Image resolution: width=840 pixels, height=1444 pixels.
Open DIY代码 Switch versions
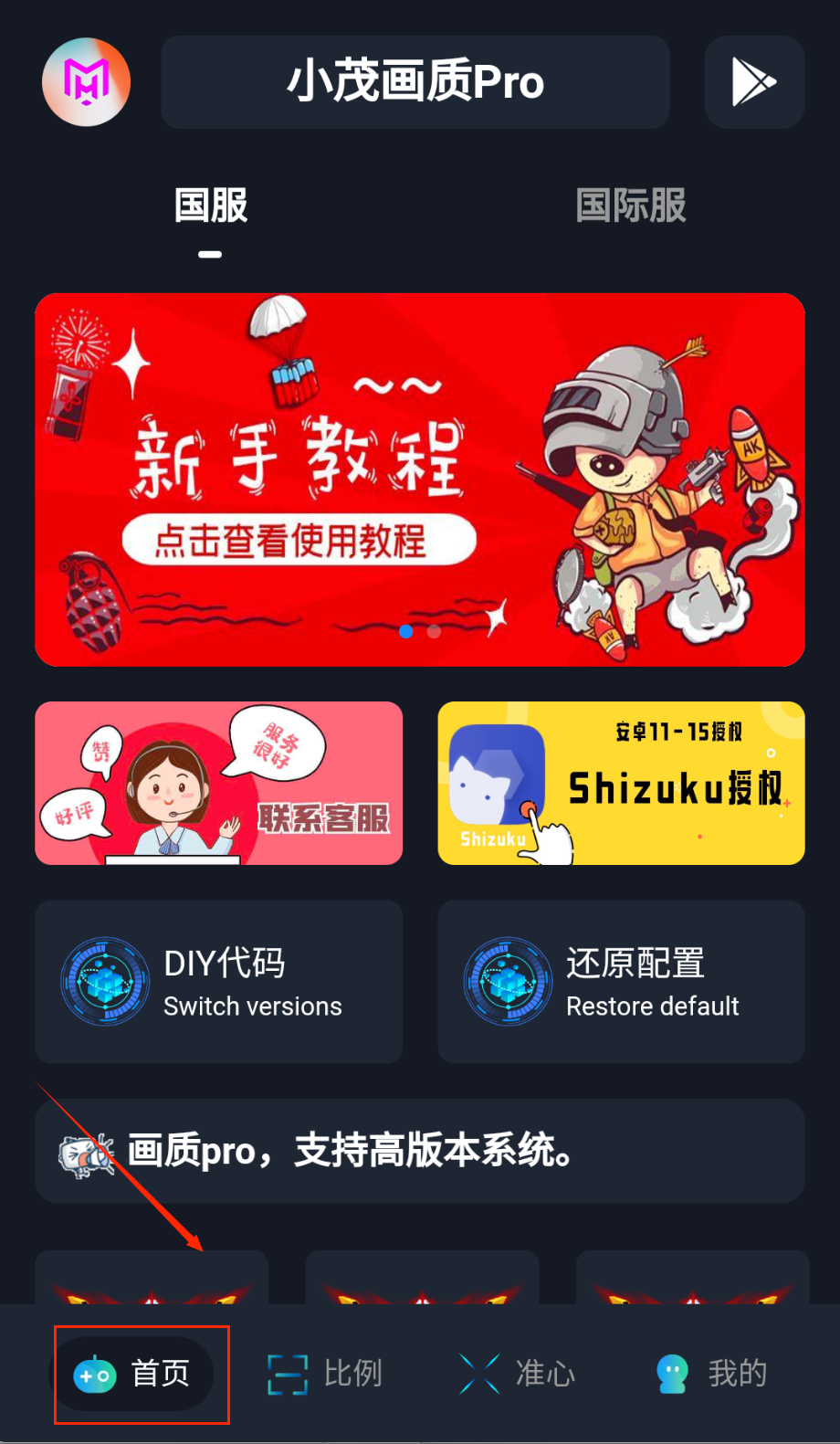(x=219, y=982)
